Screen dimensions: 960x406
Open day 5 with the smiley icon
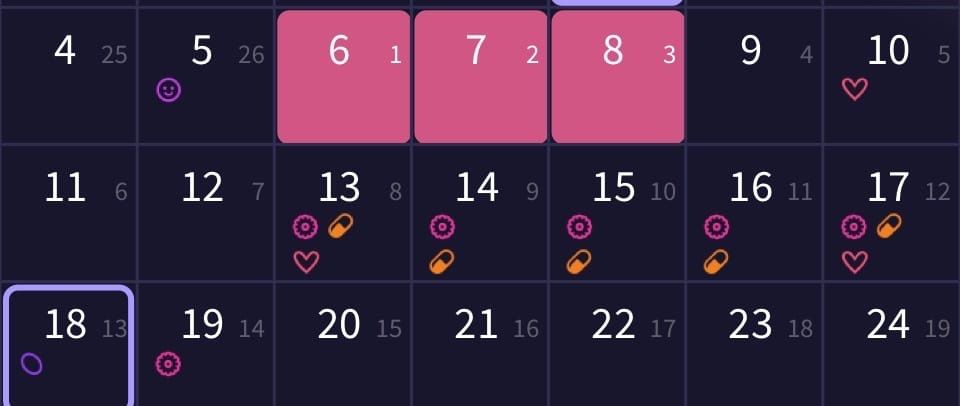205,76
